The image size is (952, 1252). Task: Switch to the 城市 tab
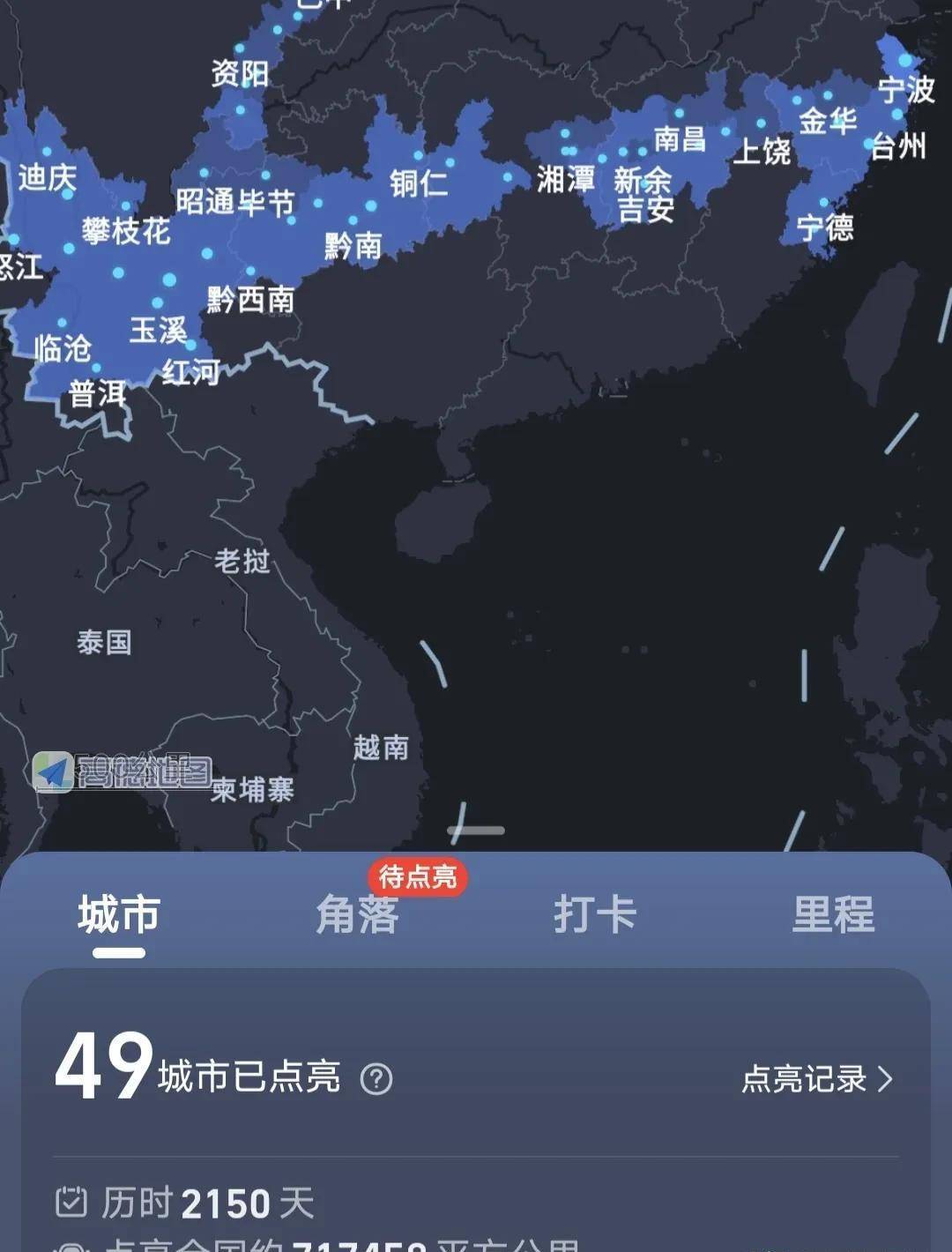tap(119, 915)
